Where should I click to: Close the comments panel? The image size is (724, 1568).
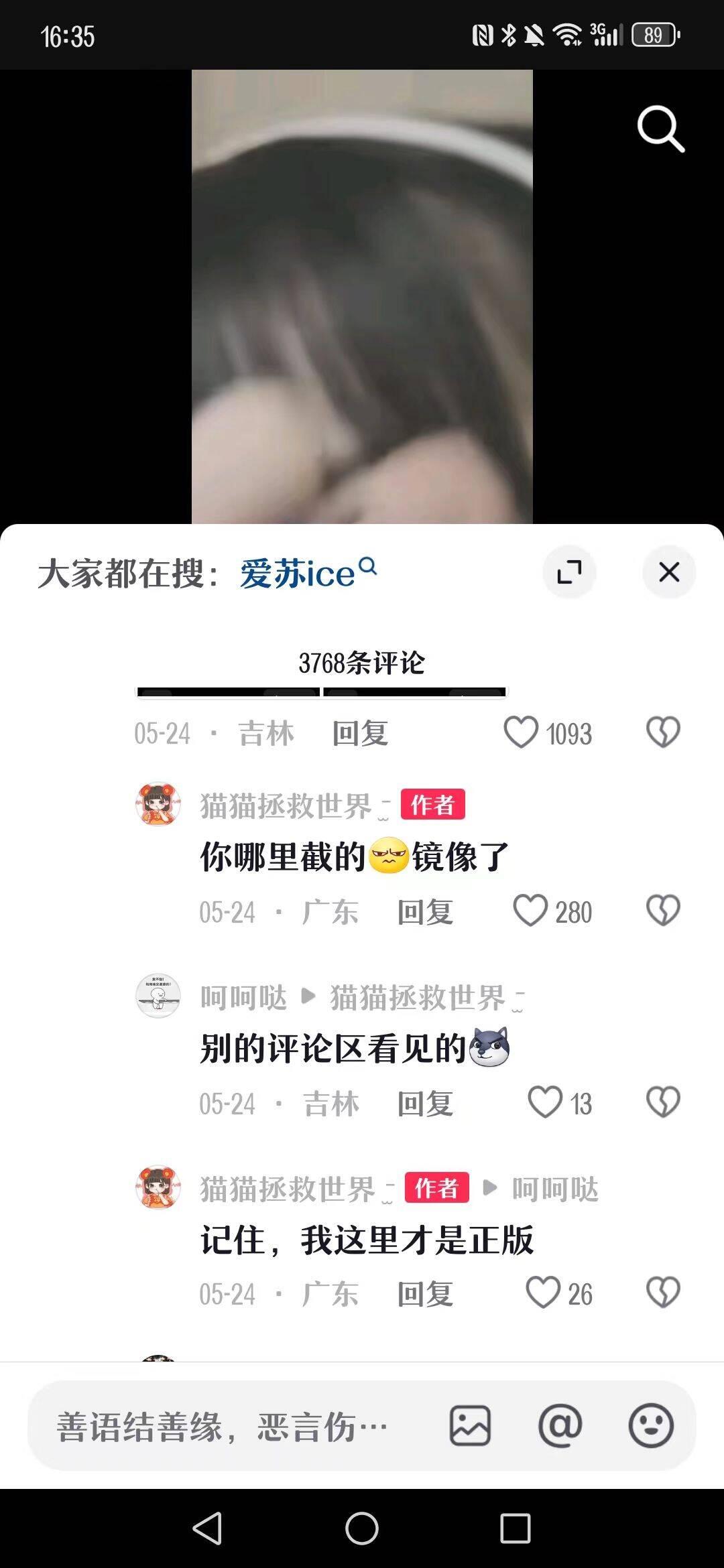tap(669, 572)
